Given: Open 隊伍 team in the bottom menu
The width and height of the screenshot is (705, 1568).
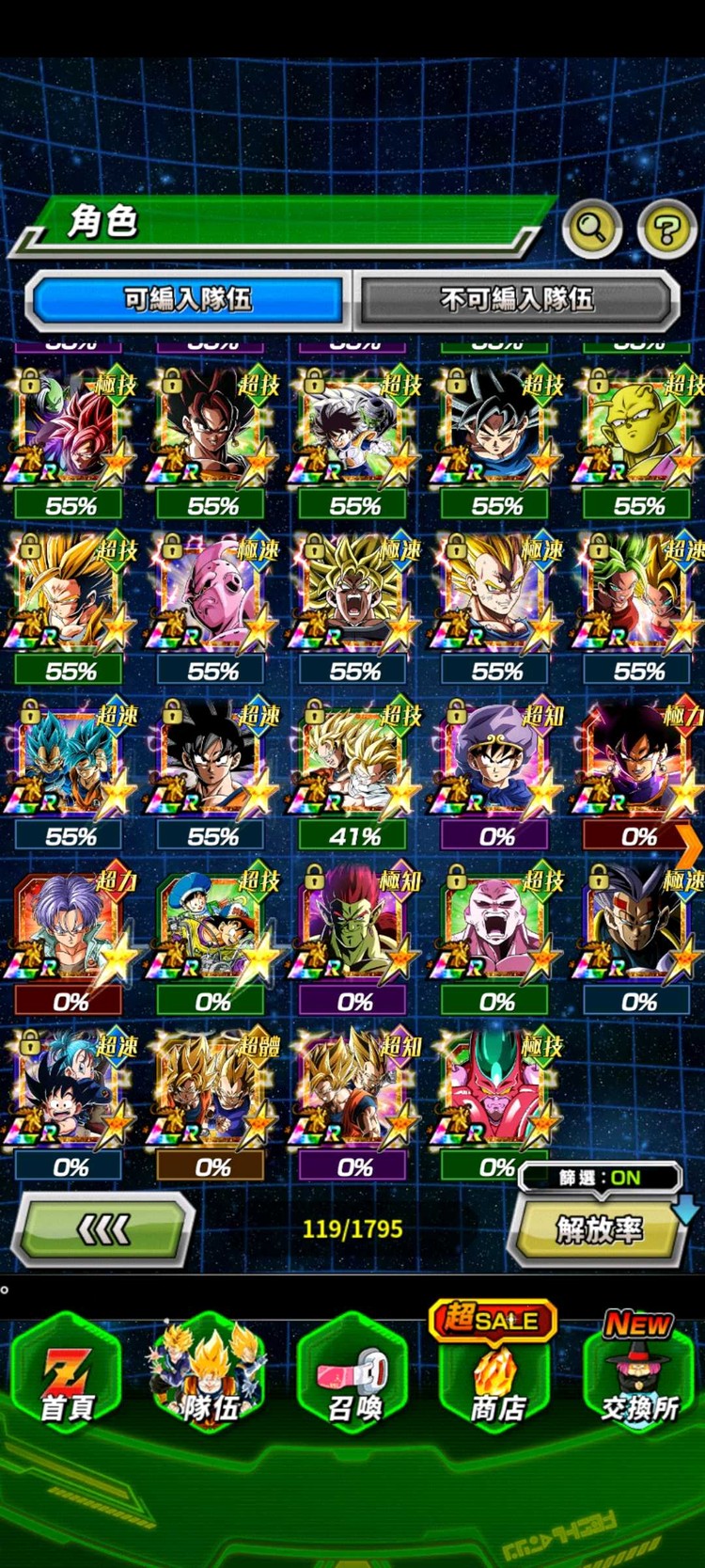Looking at the screenshot, I should coord(209,1376).
